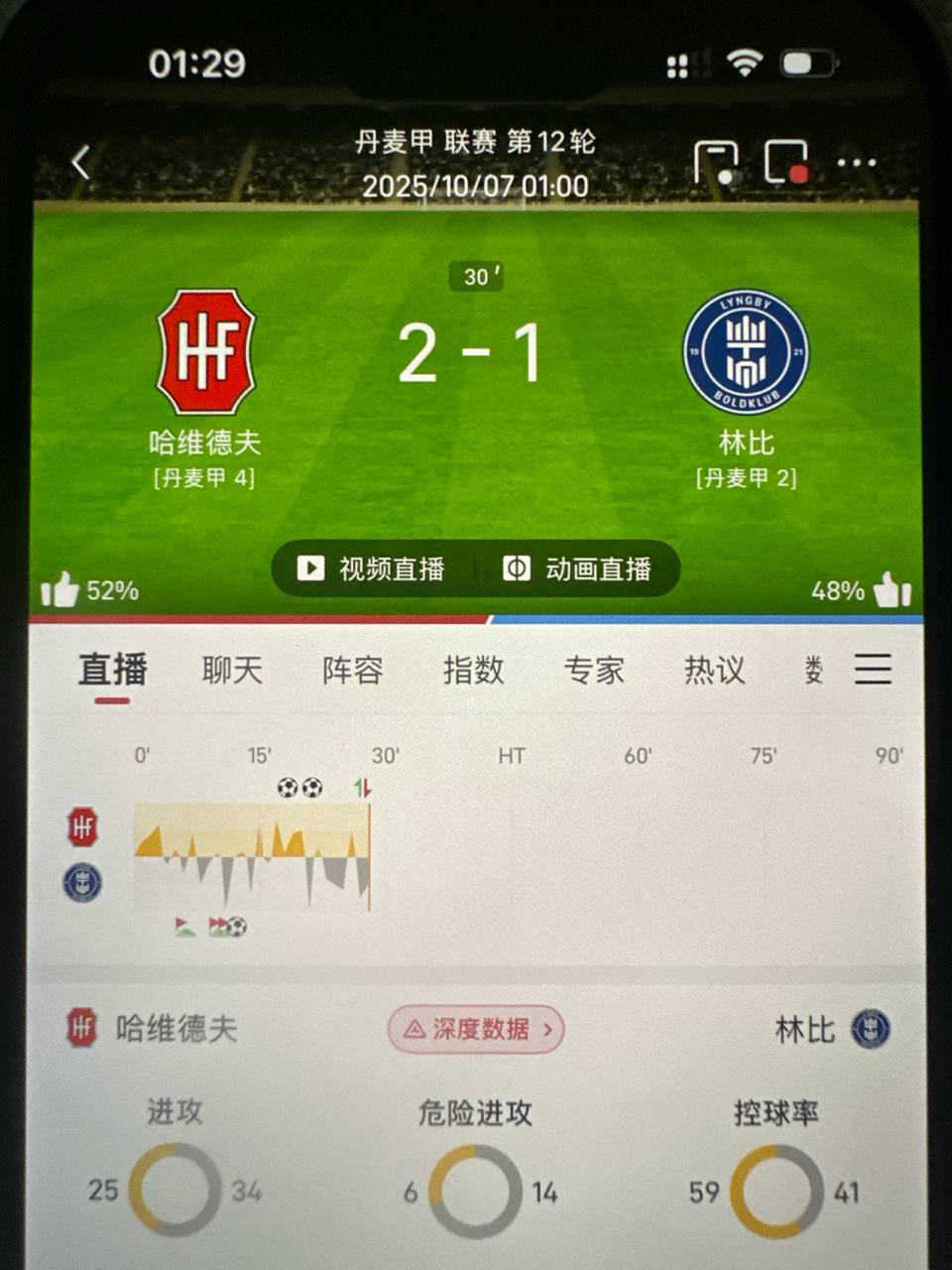Screen dimensions: 952x1270
Task: Start 视频直播 video live stream
Action: click(372, 569)
